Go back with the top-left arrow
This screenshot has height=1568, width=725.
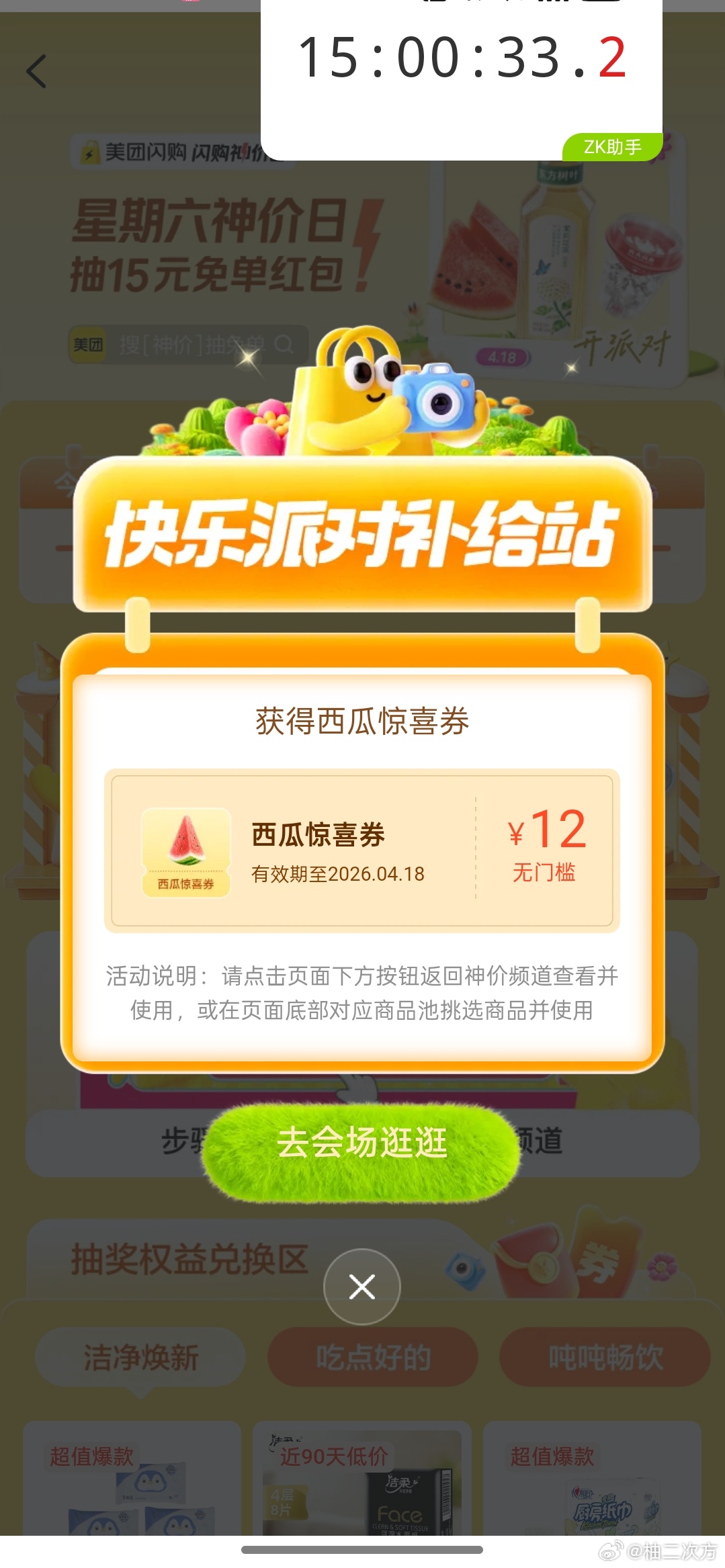click(x=37, y=71)
